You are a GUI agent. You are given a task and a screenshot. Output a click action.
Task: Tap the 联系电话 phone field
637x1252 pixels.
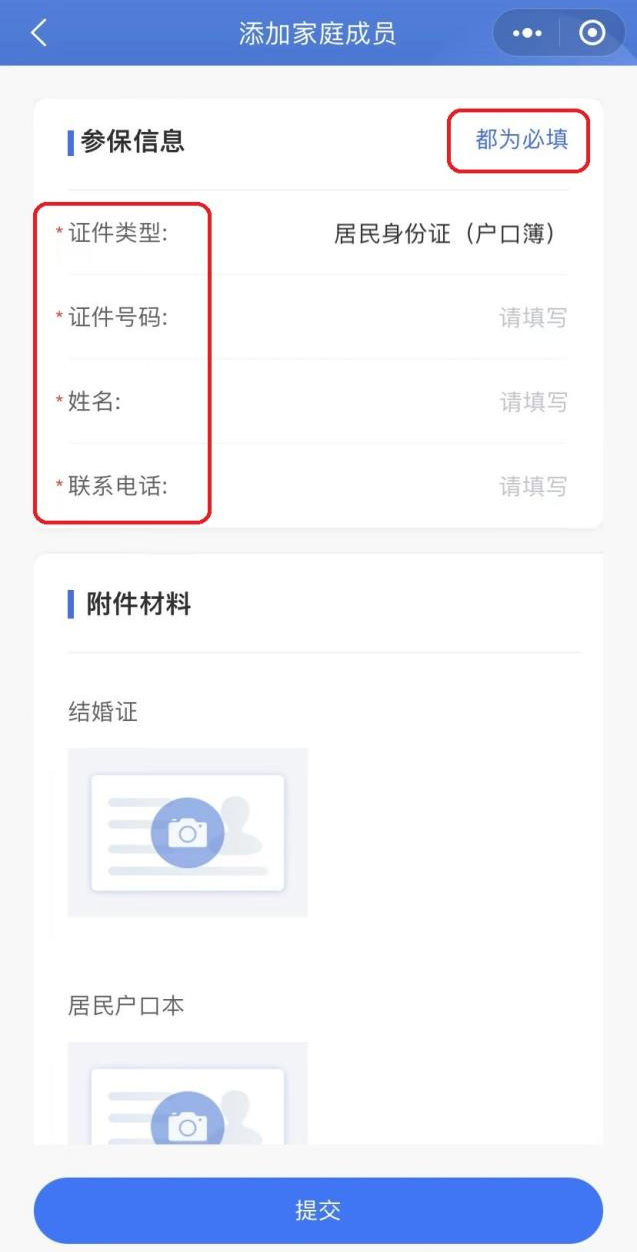point(317,486)
